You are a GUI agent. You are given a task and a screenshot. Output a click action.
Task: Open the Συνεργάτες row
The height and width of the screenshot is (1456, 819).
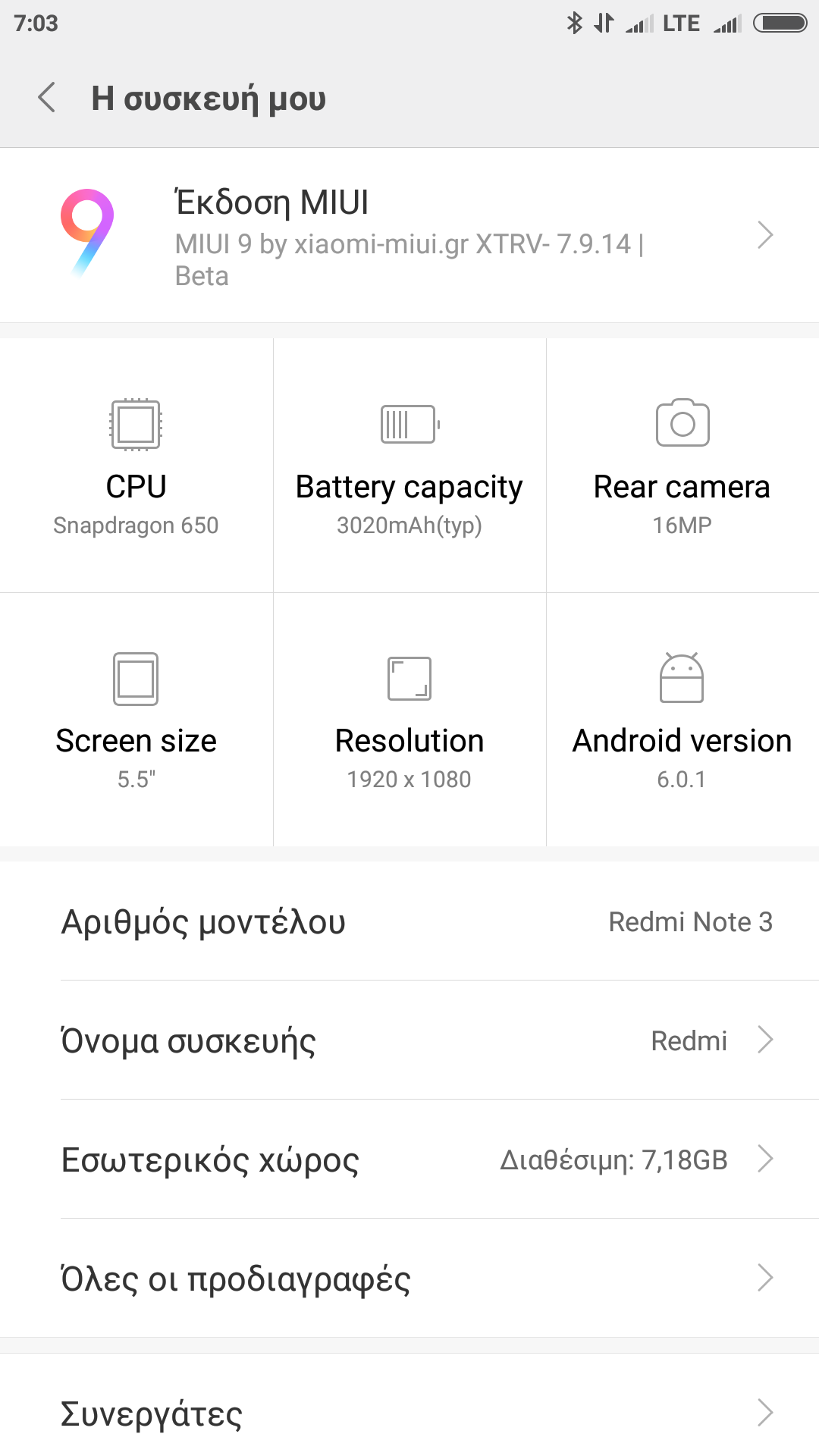(x=409, y=1412)
